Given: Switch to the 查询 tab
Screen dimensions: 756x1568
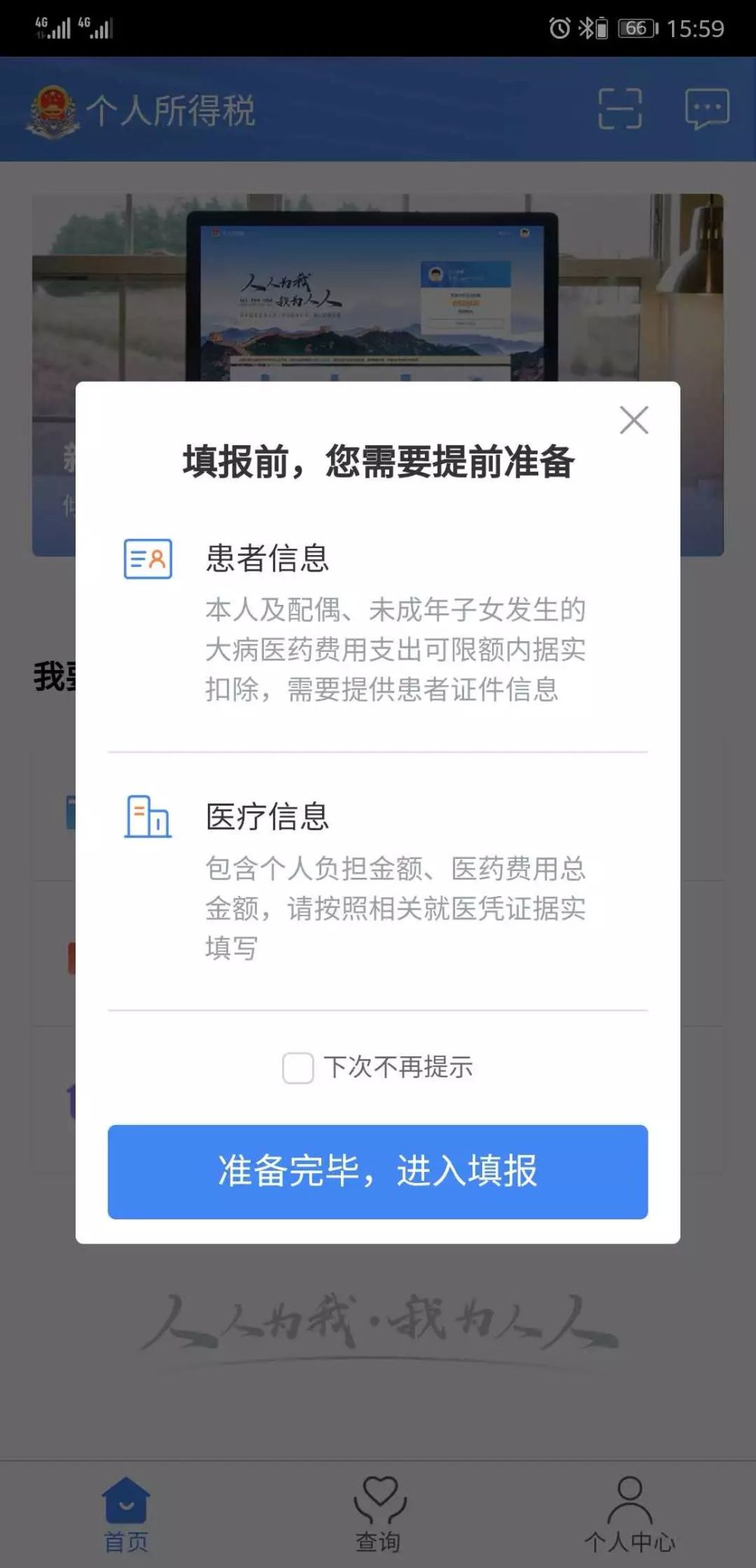Looking at the screenshot, I should 378,1514.
